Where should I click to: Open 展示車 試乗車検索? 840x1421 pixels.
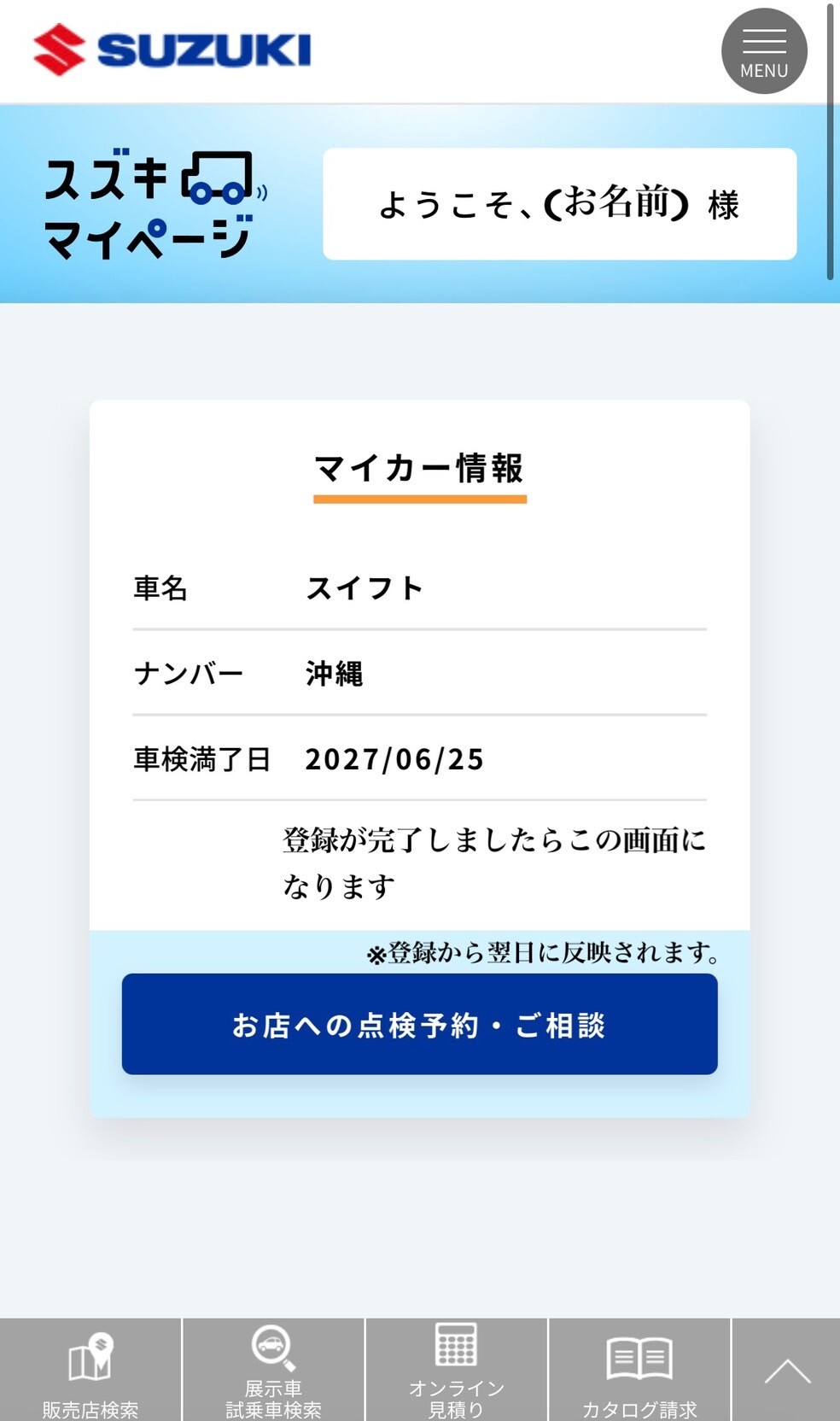(273, 1371)
